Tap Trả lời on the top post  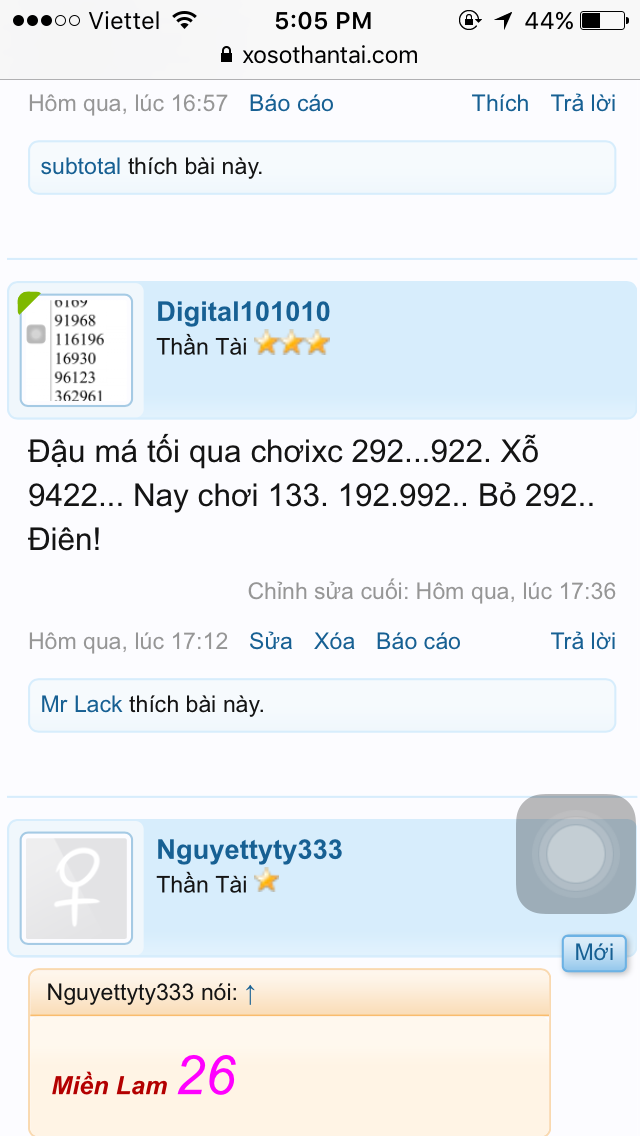click(583, 103)
